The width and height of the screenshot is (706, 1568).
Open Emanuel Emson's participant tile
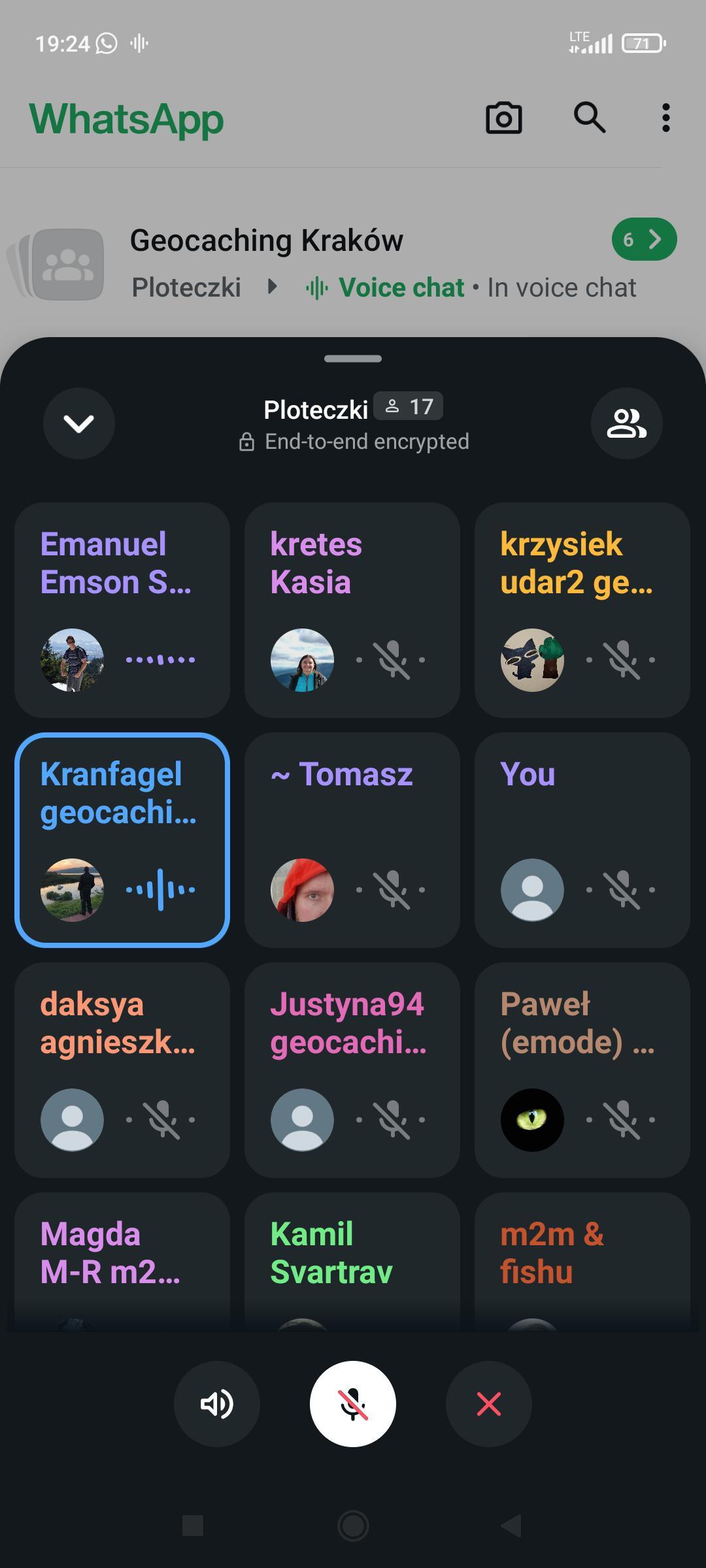click(122, 610)
